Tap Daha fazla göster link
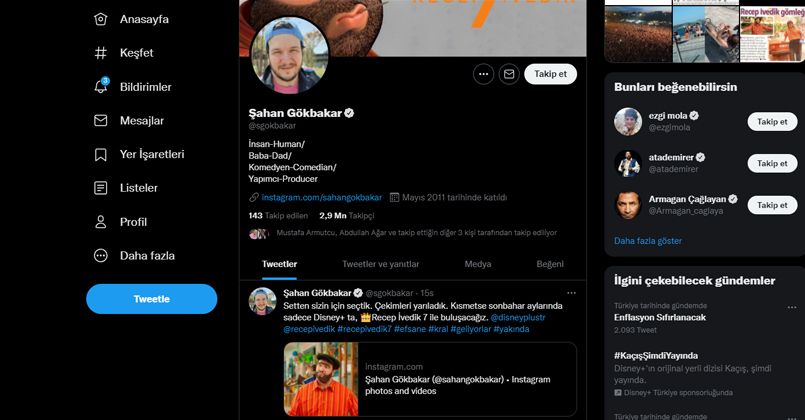The image size is (805, 420). (x=648, y=241)
